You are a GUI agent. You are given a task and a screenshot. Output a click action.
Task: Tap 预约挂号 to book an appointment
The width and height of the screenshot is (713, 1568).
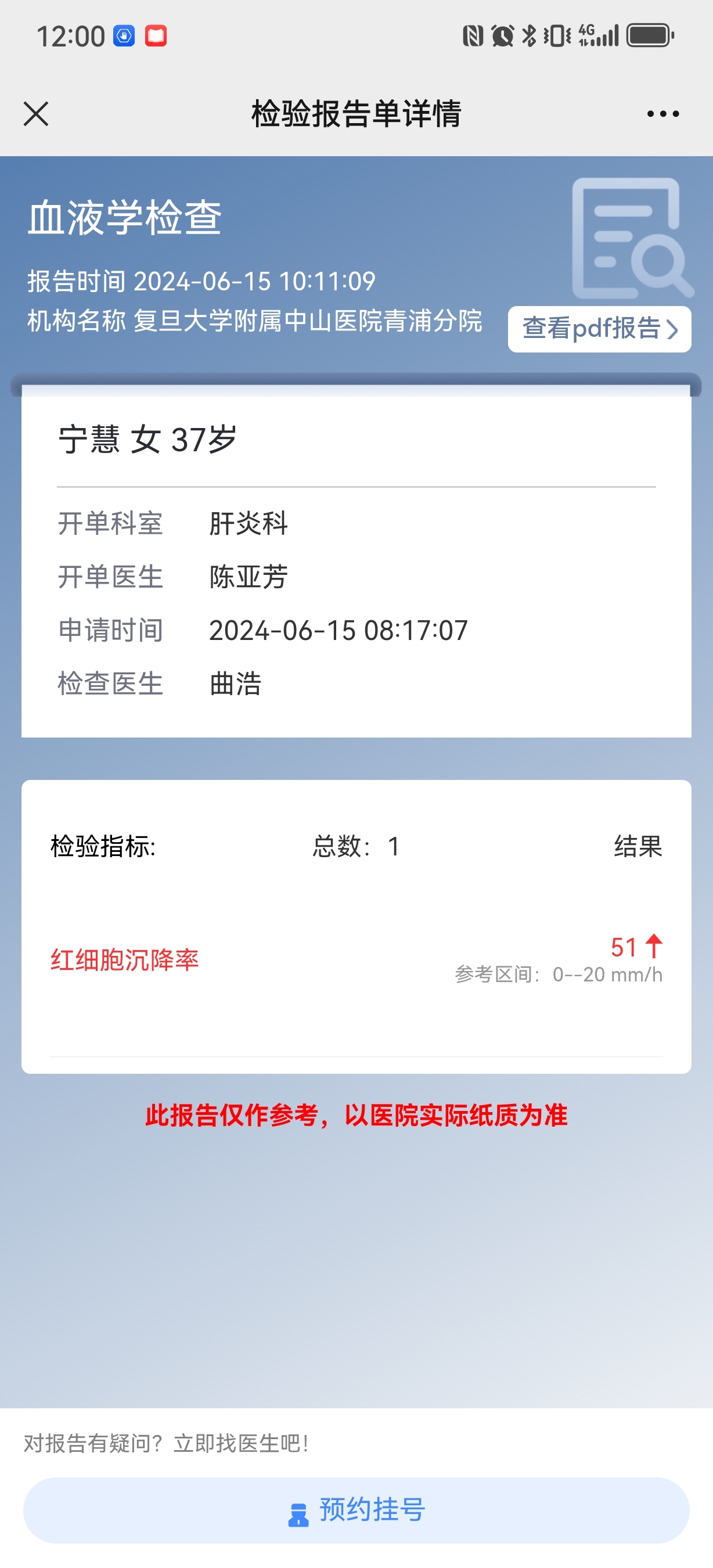coord(356,1510)
